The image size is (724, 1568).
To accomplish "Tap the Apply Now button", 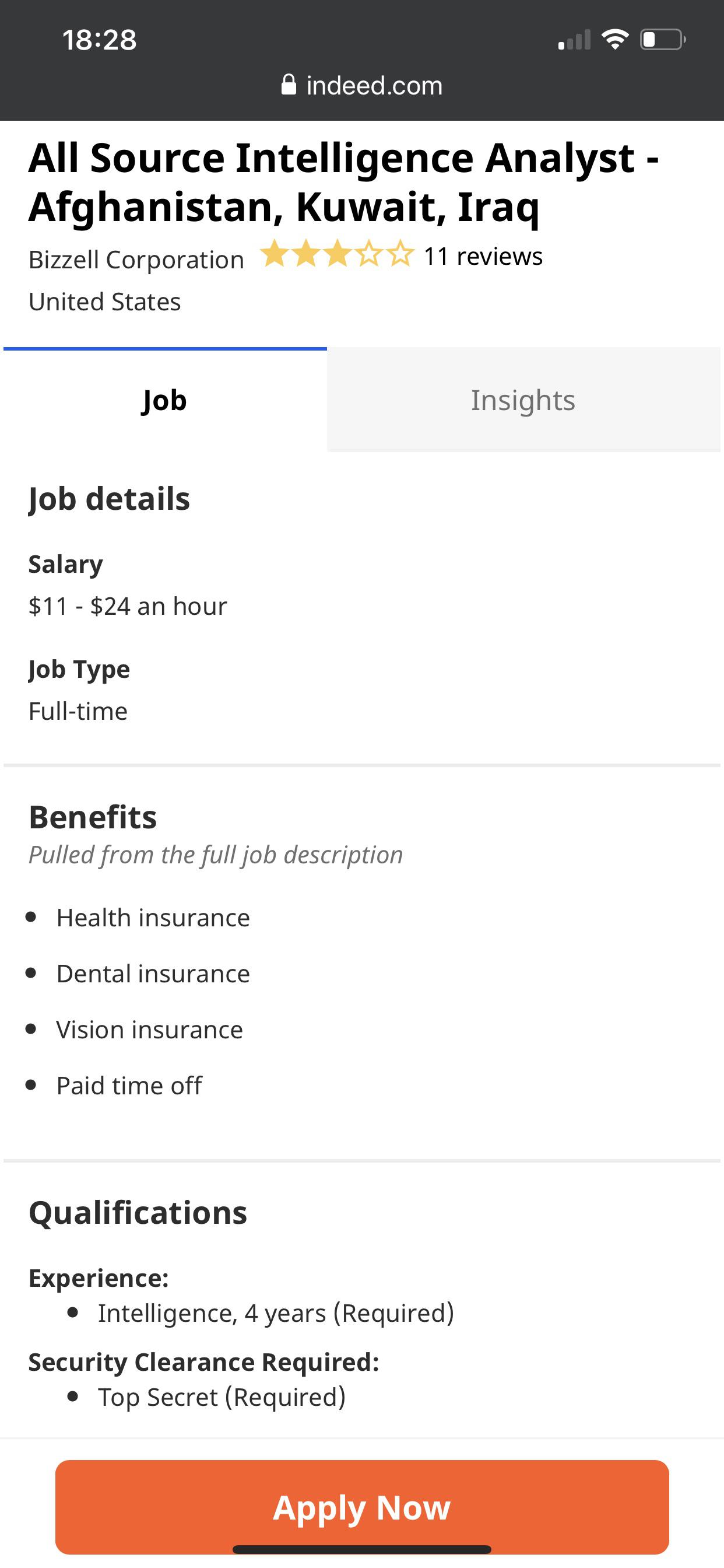I will (x=362, y=1507).
